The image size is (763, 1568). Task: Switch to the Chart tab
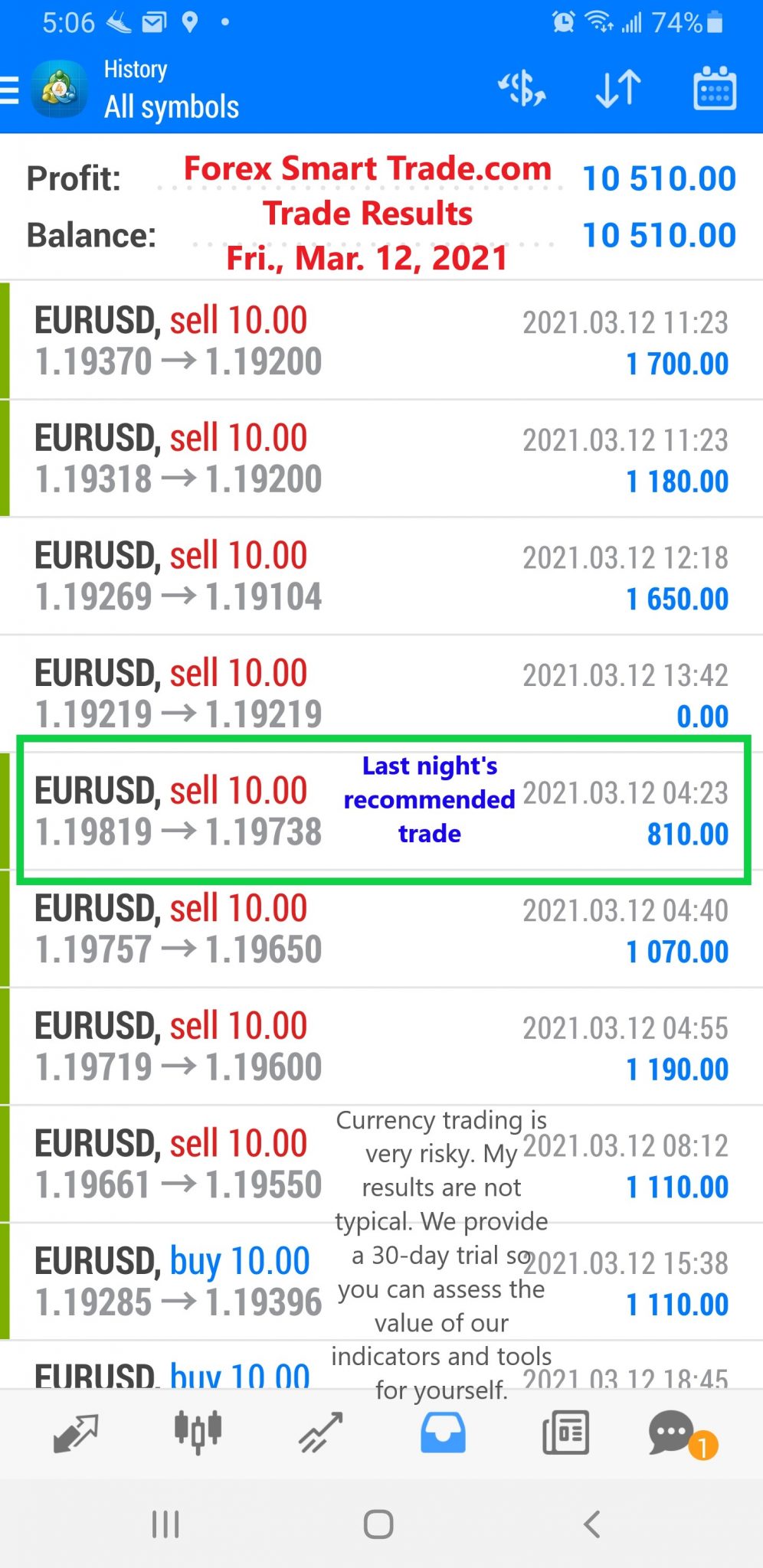pyautogui.click(x=198, y=1433)
